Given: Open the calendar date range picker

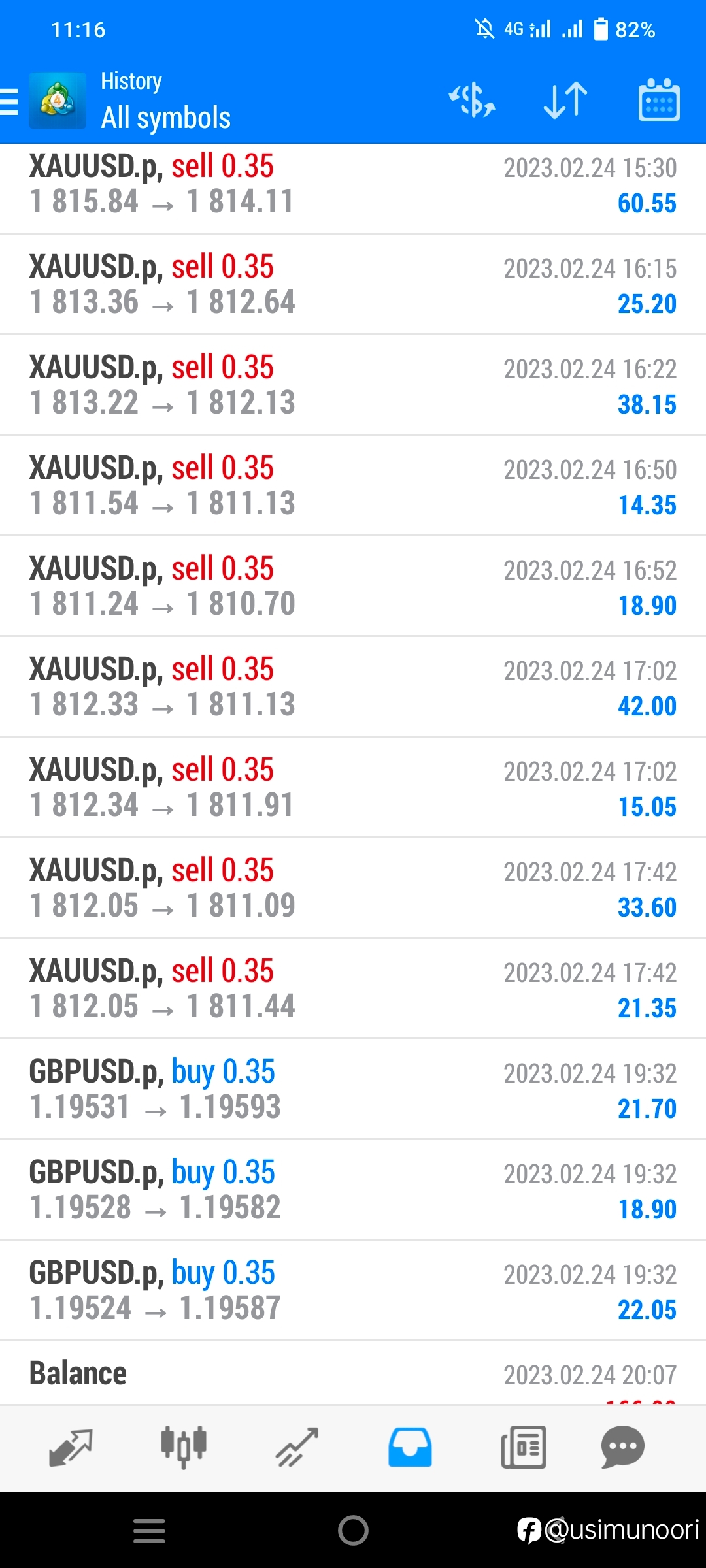Looking at the screenshot, I should (x=659, y=100).
